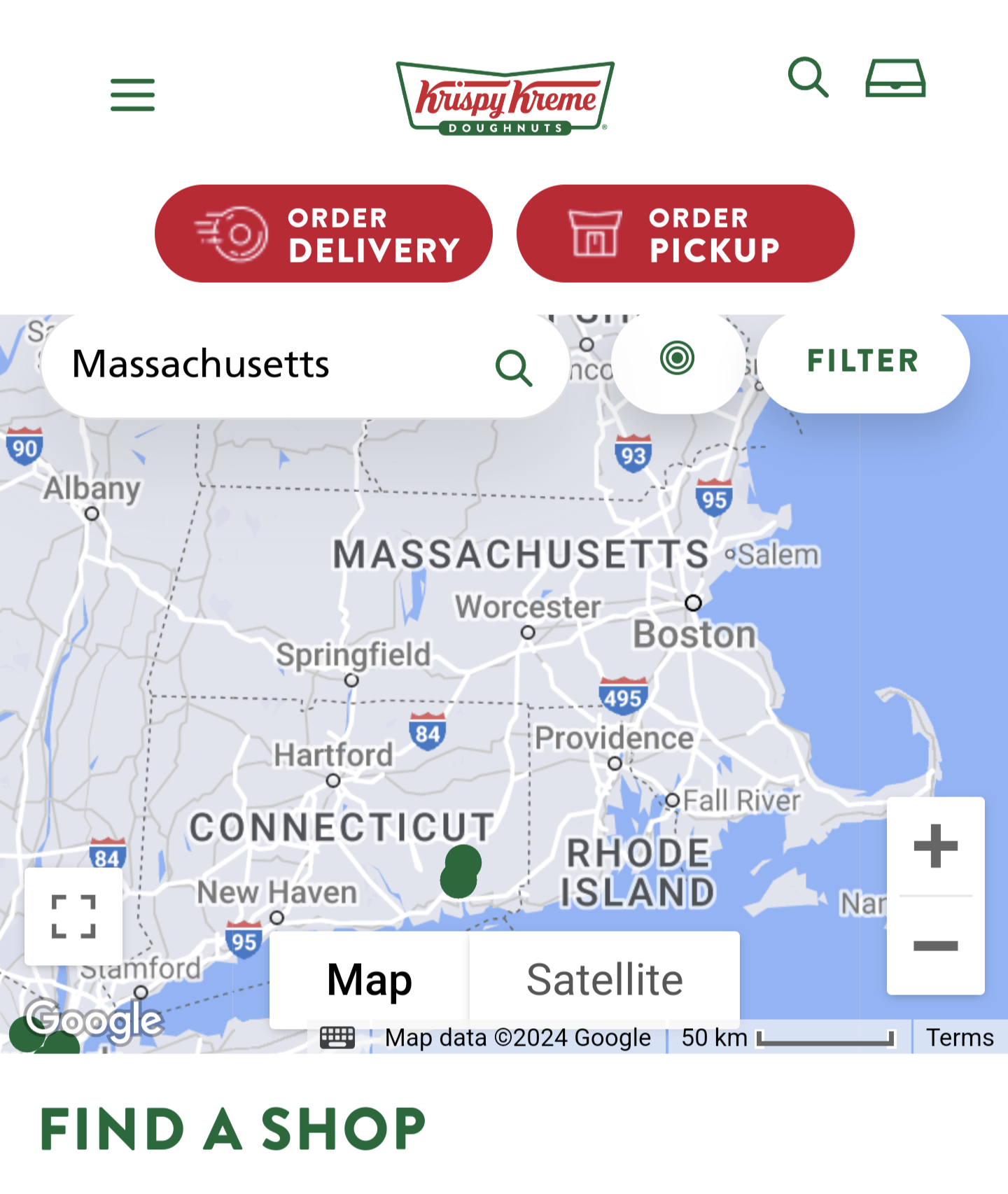Zoom in on the map
The width and height of the screenshot is (1008, 1194).
click(x=935, y=846)
